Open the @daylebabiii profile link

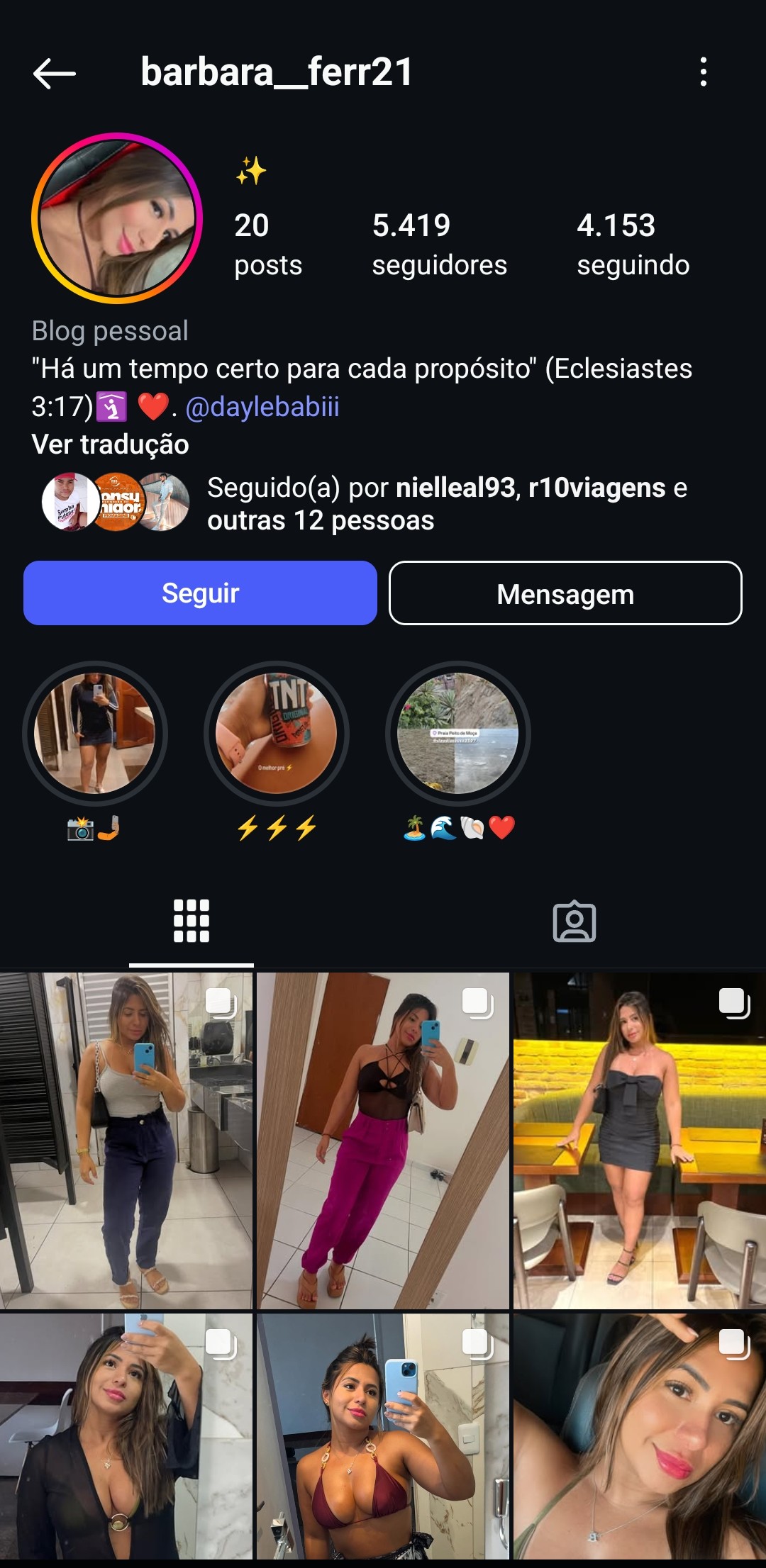[x=262, y=407]
